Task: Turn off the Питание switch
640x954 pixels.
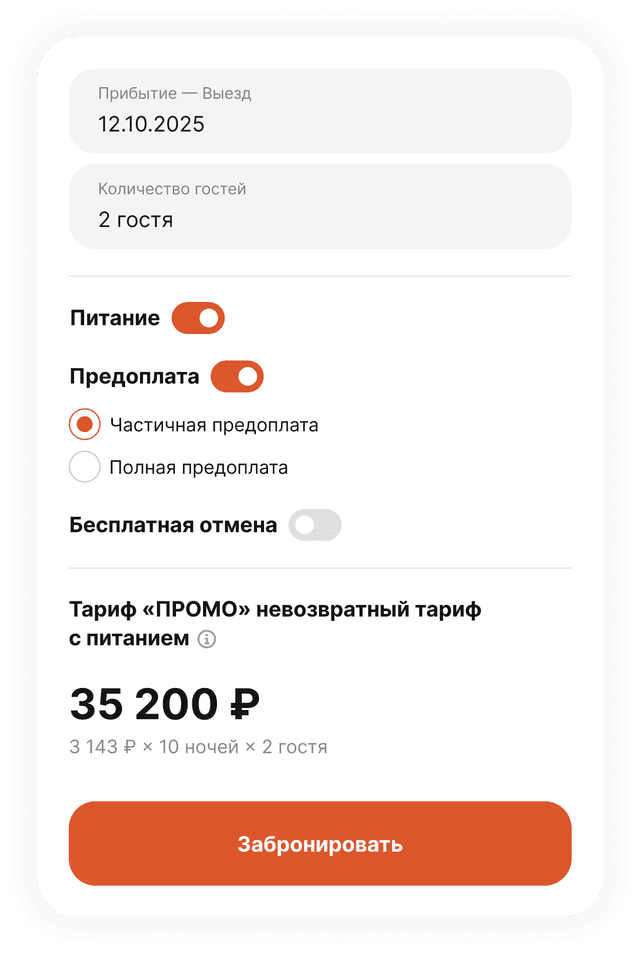Action: (198, 319)
